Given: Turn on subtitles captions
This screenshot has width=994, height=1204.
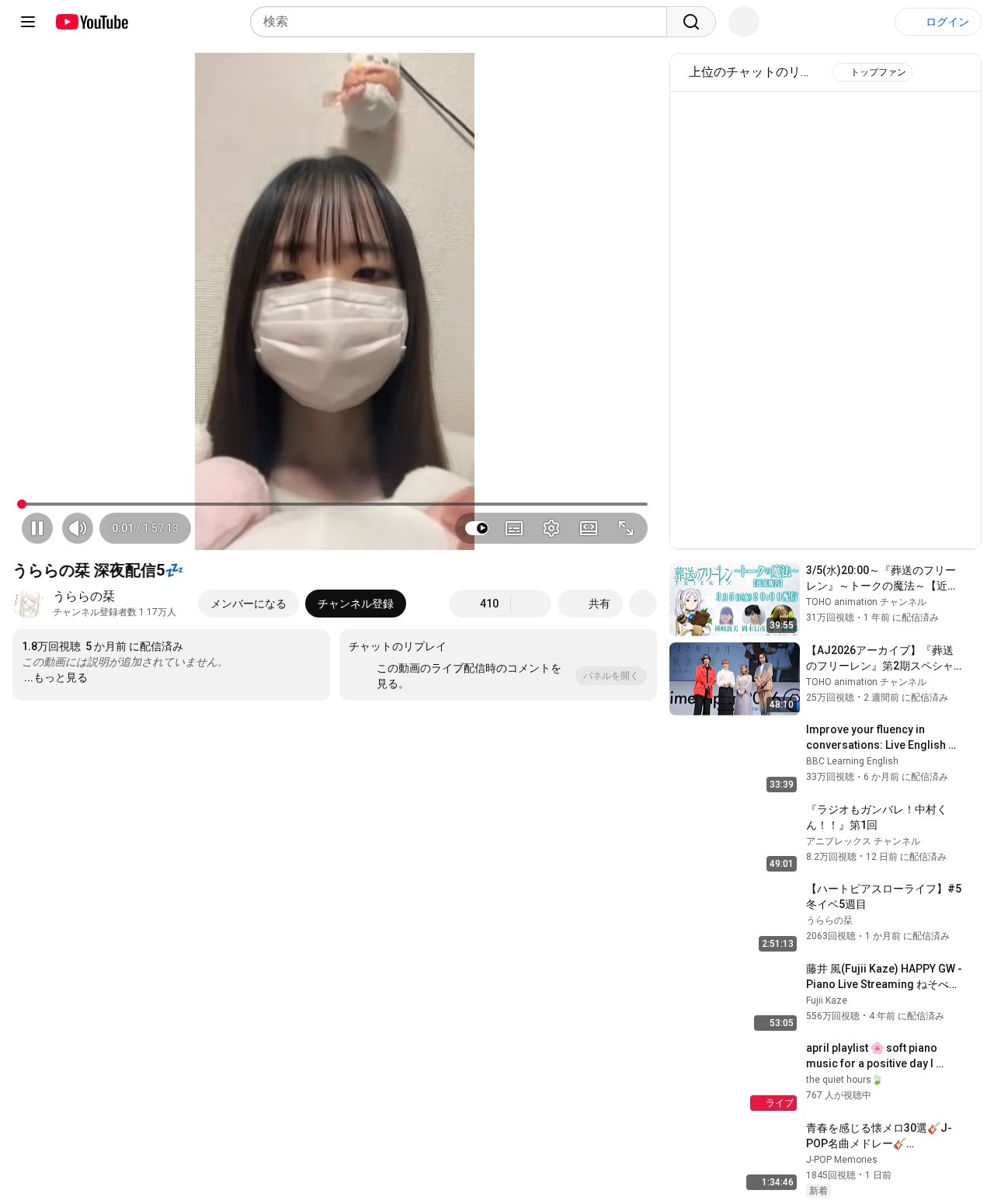Looking at the screenshot, I should click(x=514, y=528).
